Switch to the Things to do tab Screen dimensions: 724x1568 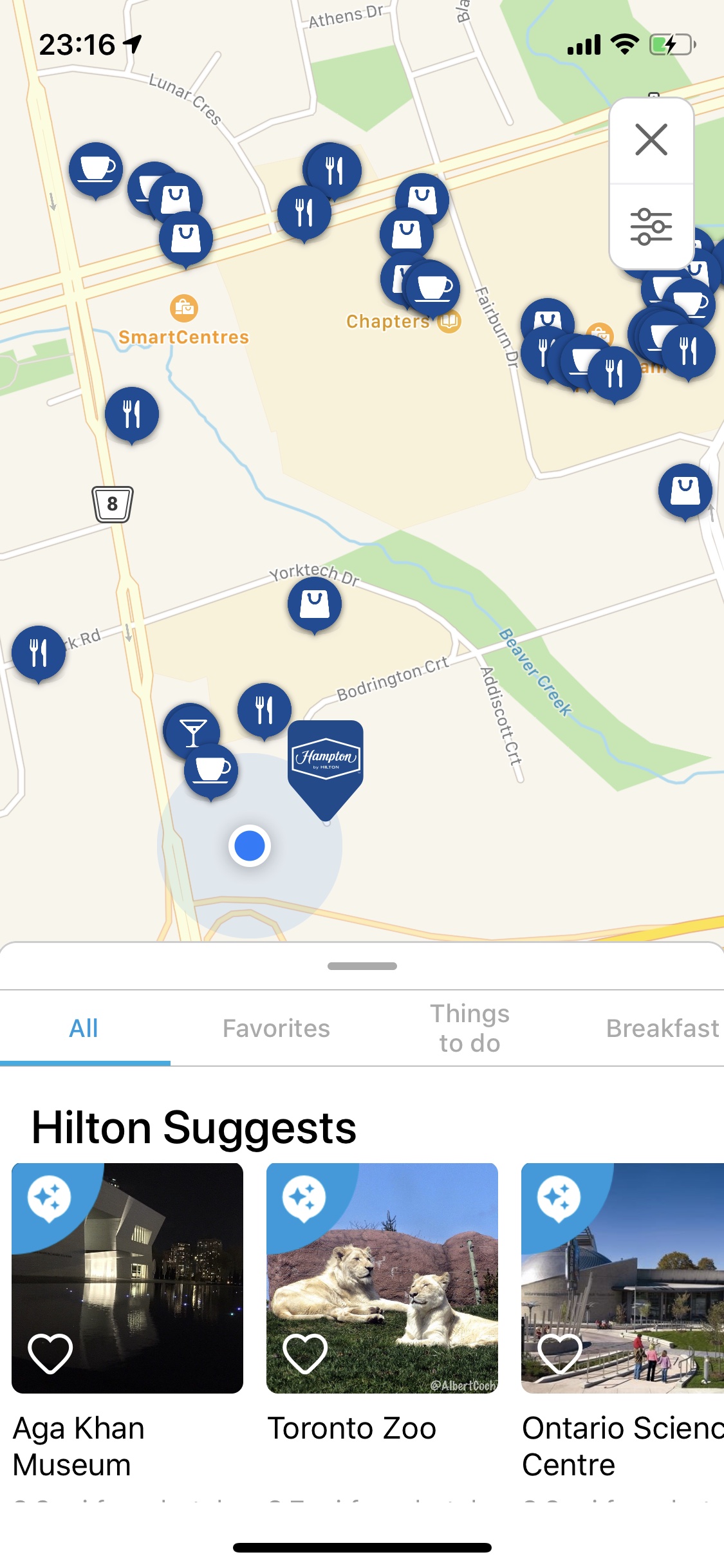pyautogui.click(x=470, y=1028)
